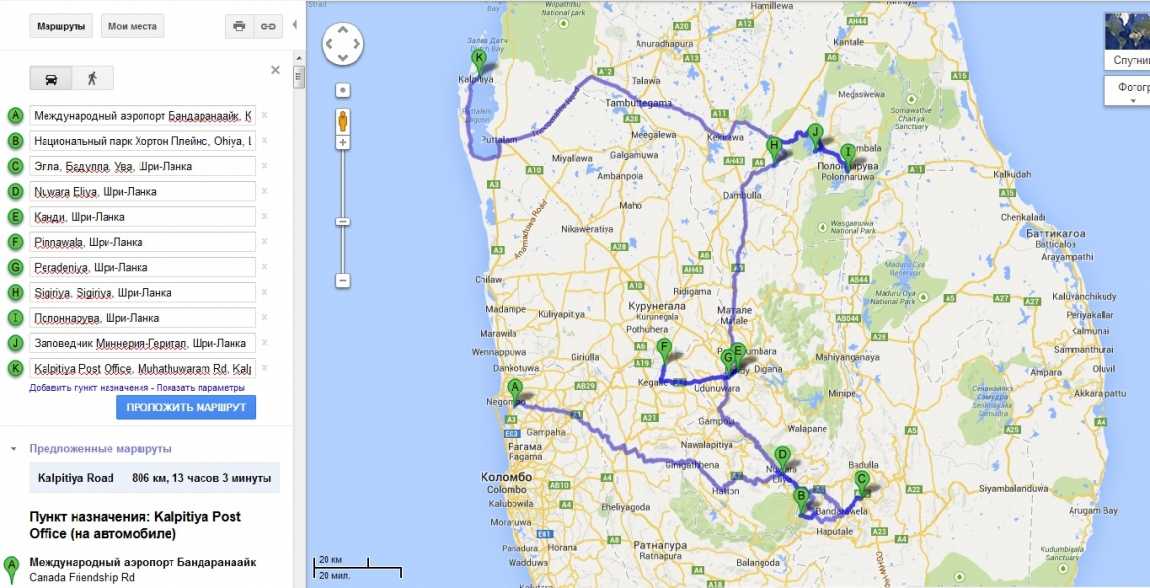Tap ПРОЛОЖИТЬ МАРШРУТ button

point(186,407)
